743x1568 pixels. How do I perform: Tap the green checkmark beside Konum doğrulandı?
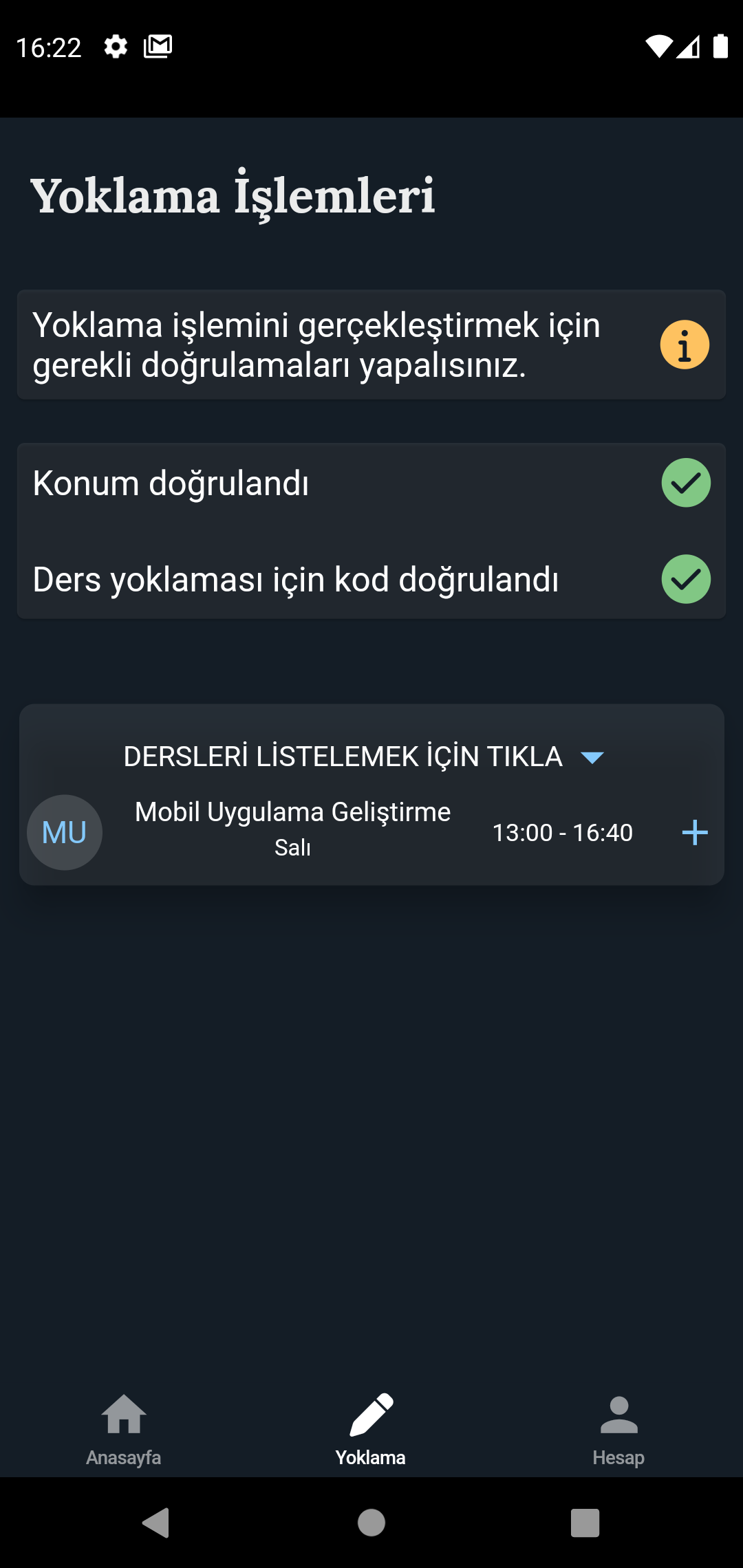(685, 482)
